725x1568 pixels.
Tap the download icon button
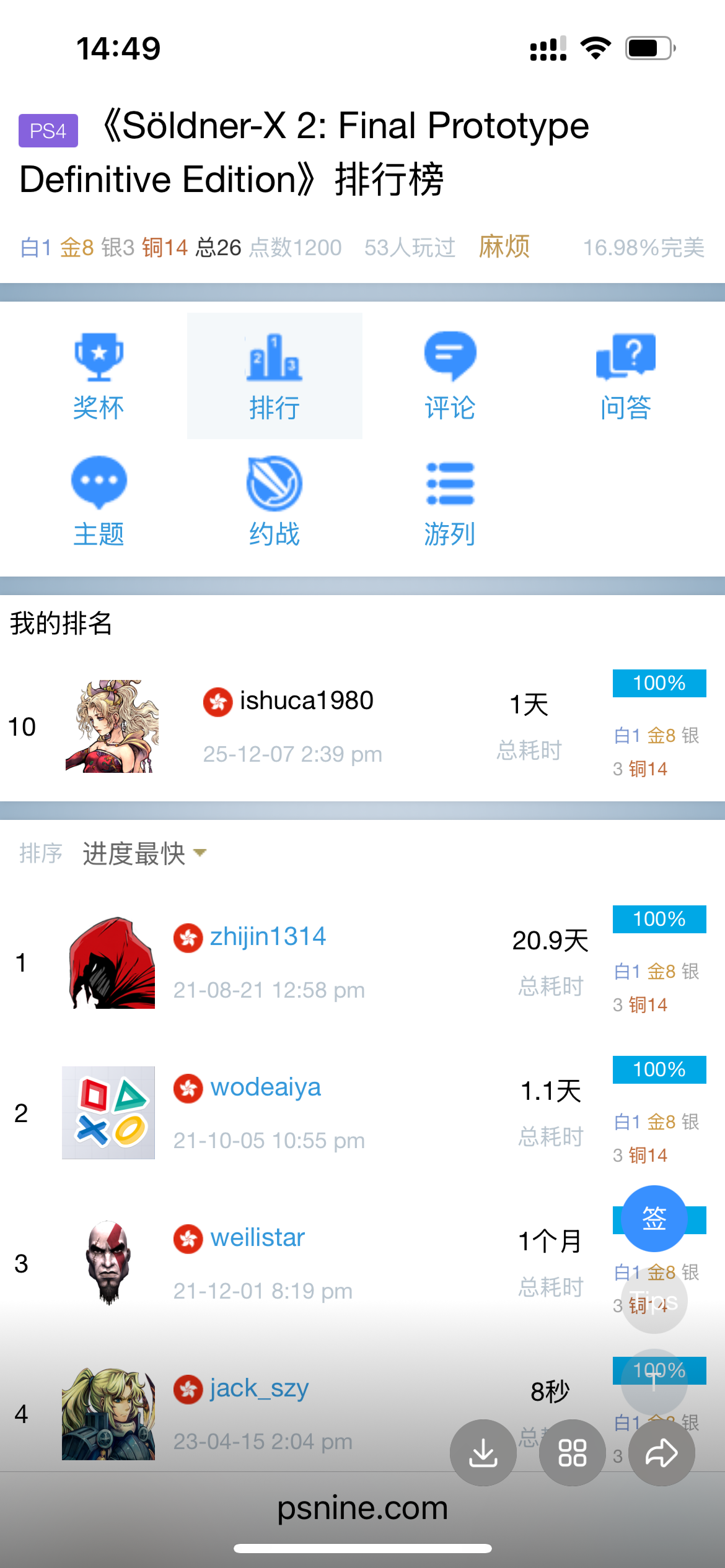483,1453
